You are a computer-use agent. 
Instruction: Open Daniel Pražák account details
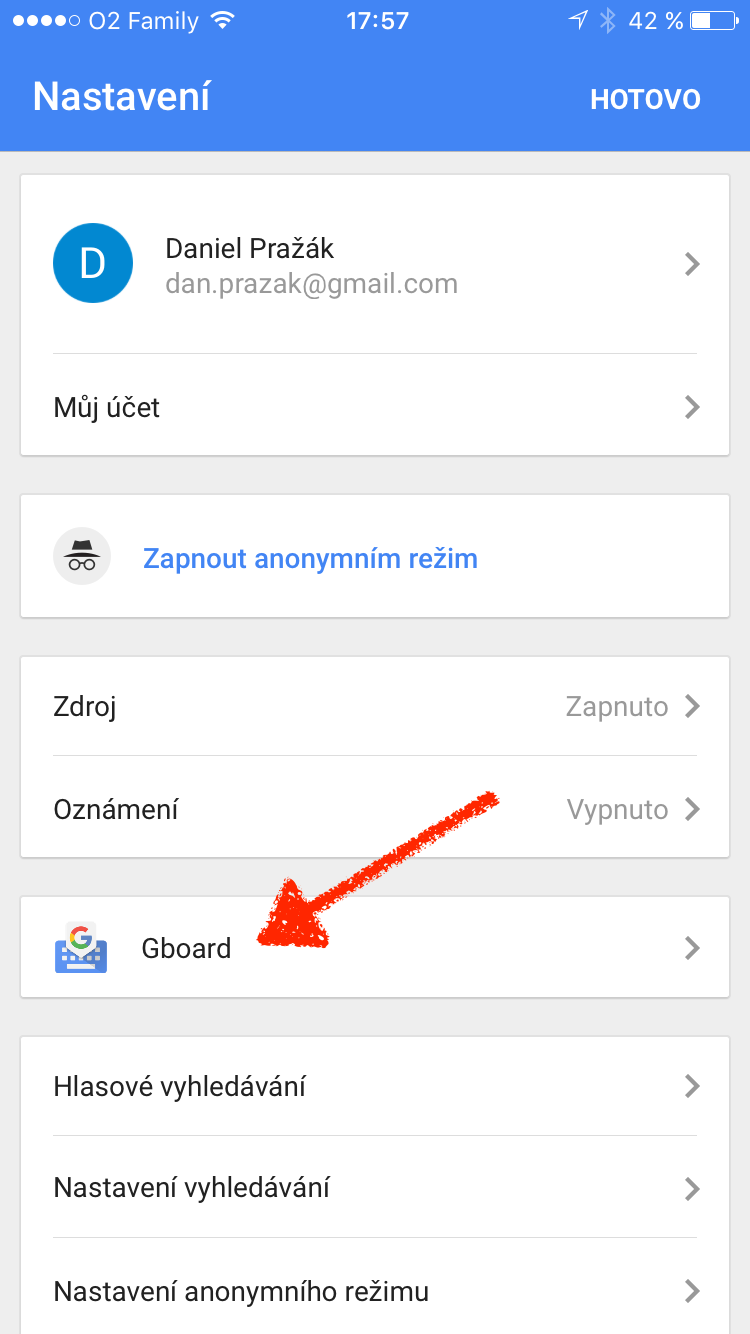click(x=375, y=265)
